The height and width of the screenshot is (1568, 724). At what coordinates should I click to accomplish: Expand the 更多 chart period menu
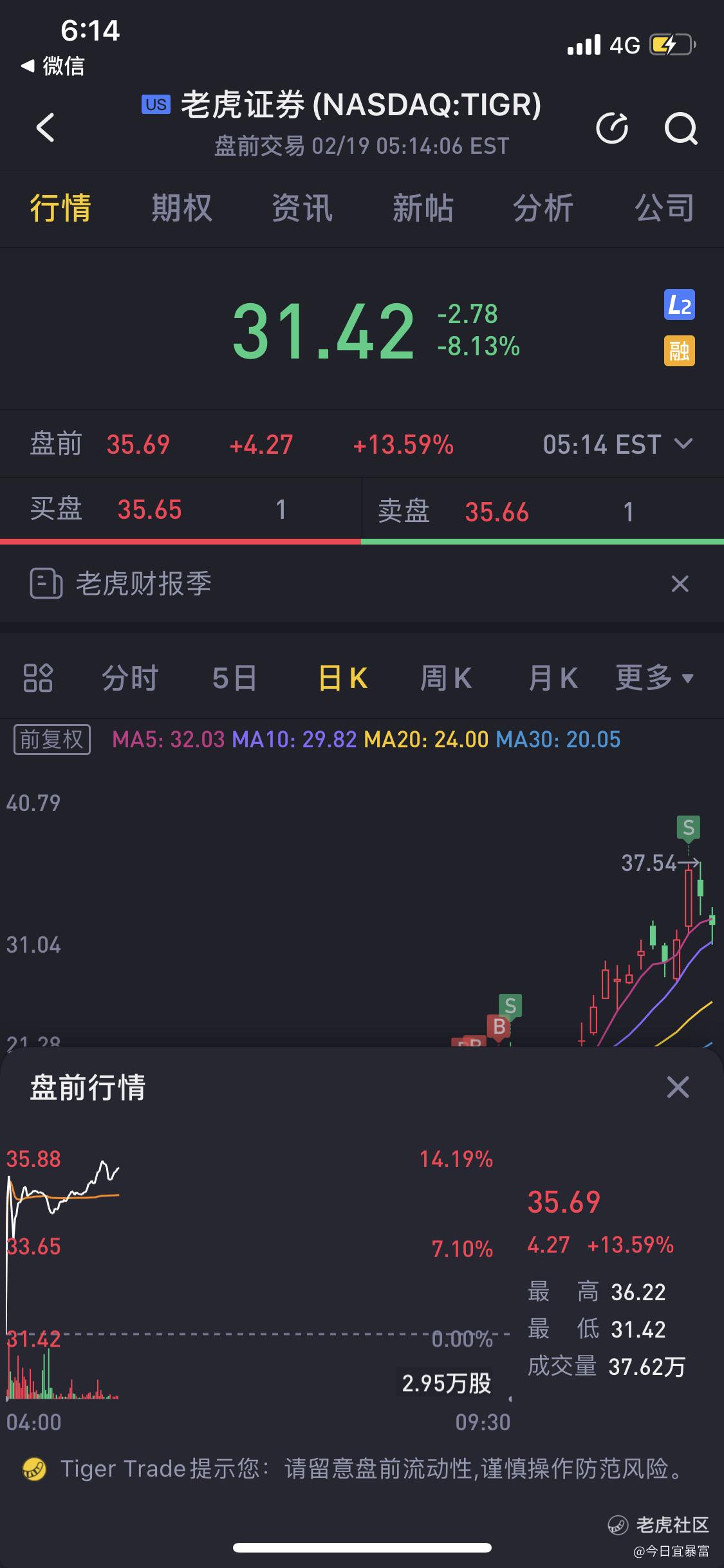(654, 678)
